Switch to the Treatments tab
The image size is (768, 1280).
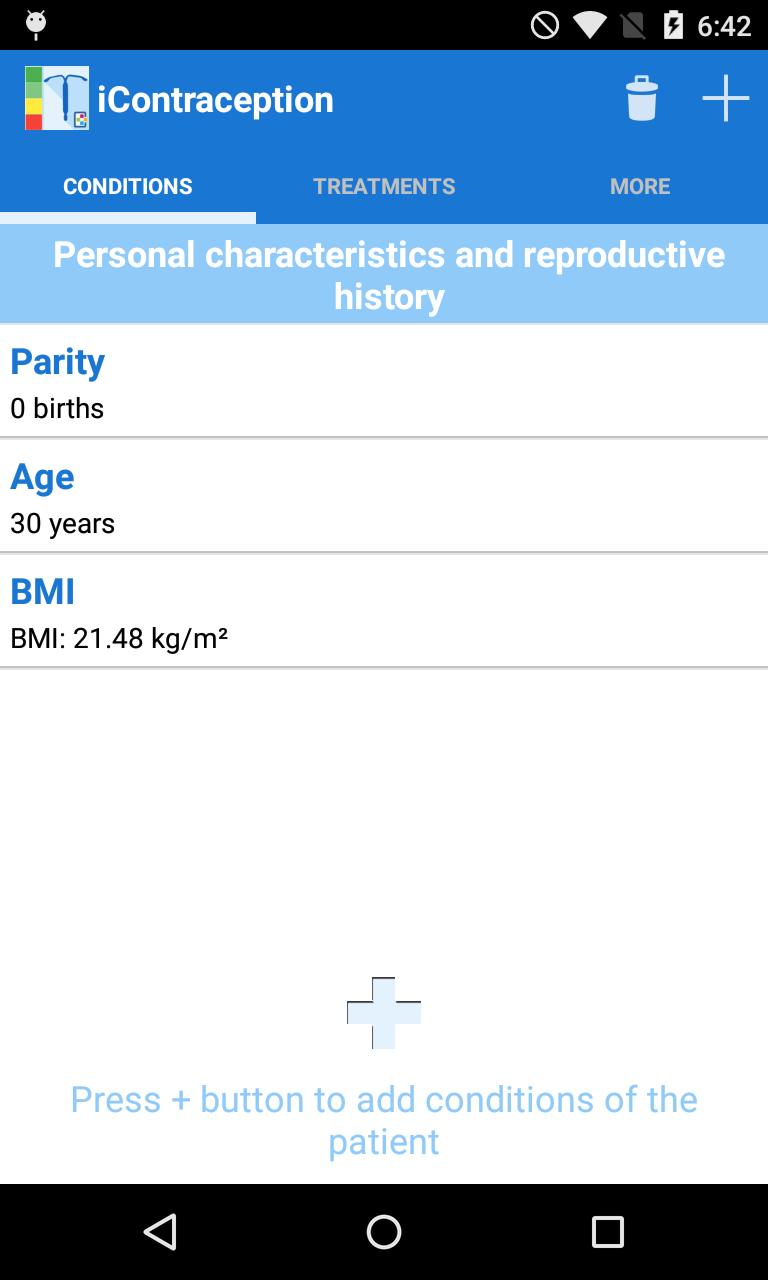click(384, 186)
